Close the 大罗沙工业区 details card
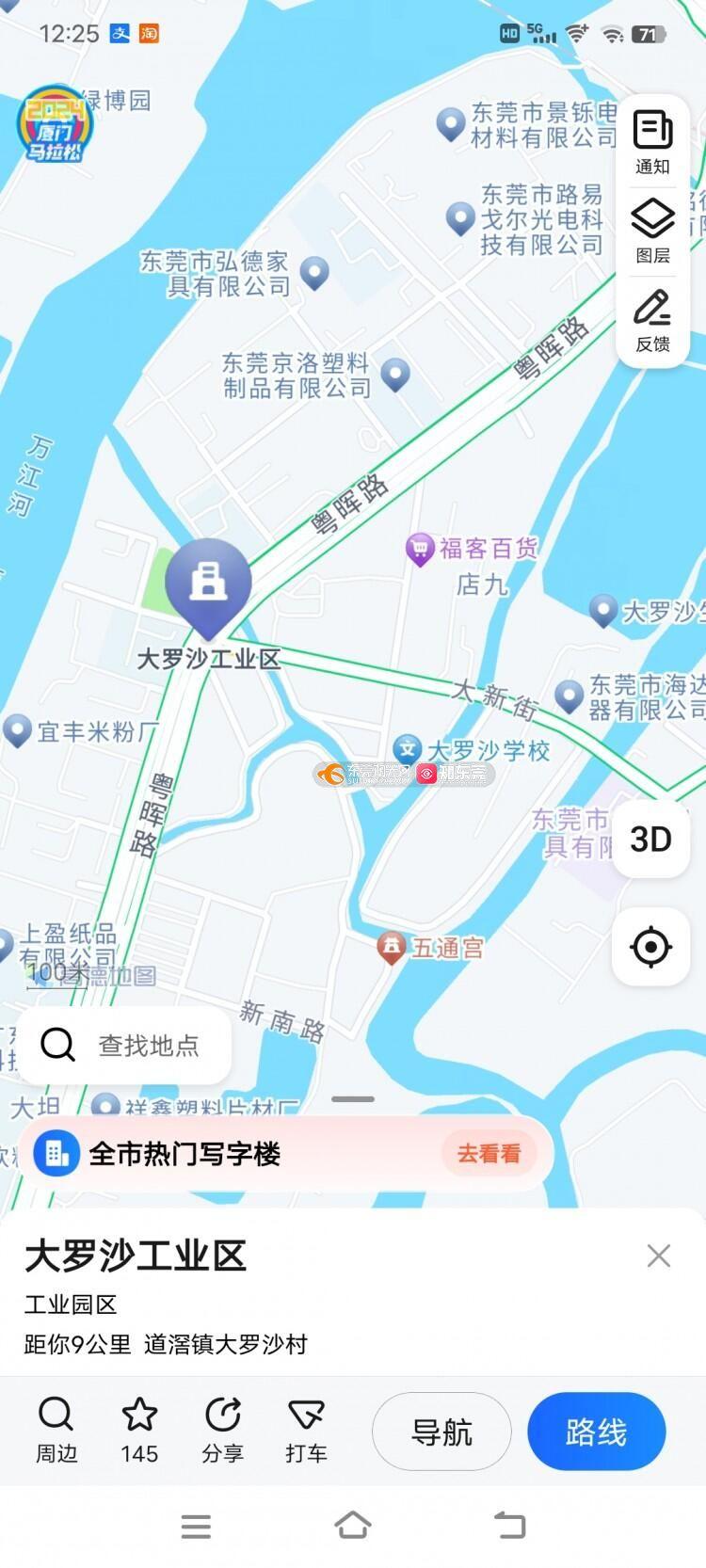The image size is (706, 1568). (659, 1256)
